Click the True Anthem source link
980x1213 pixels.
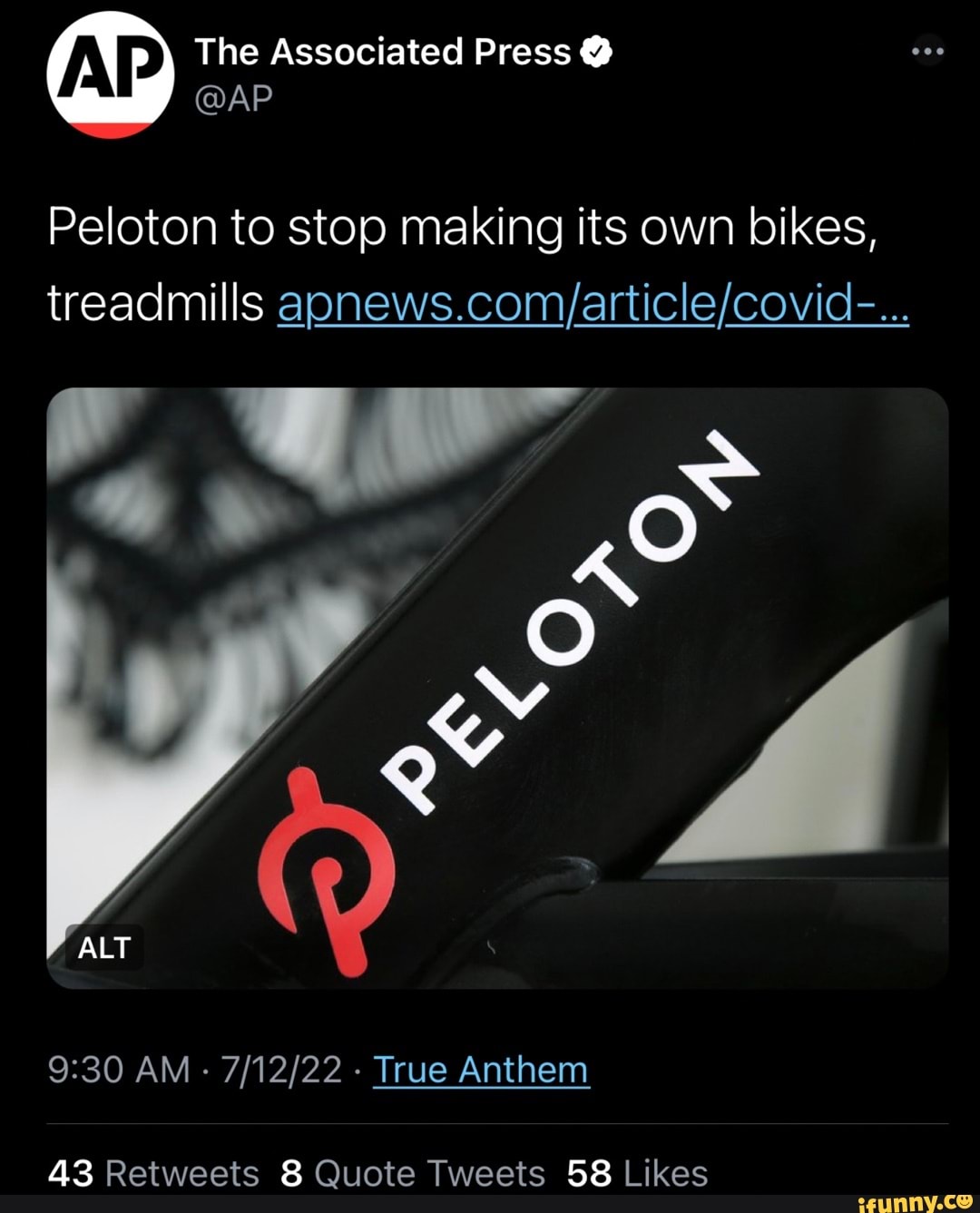tap(481, 1069)
